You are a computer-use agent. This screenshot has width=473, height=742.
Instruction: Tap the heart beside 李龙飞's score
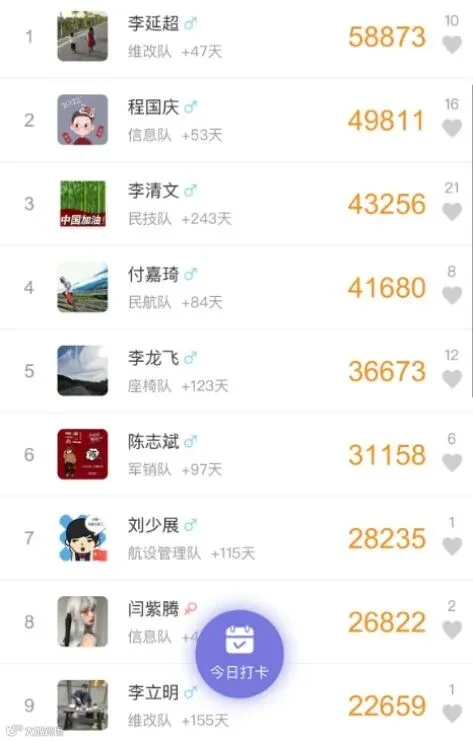point(452,379)
